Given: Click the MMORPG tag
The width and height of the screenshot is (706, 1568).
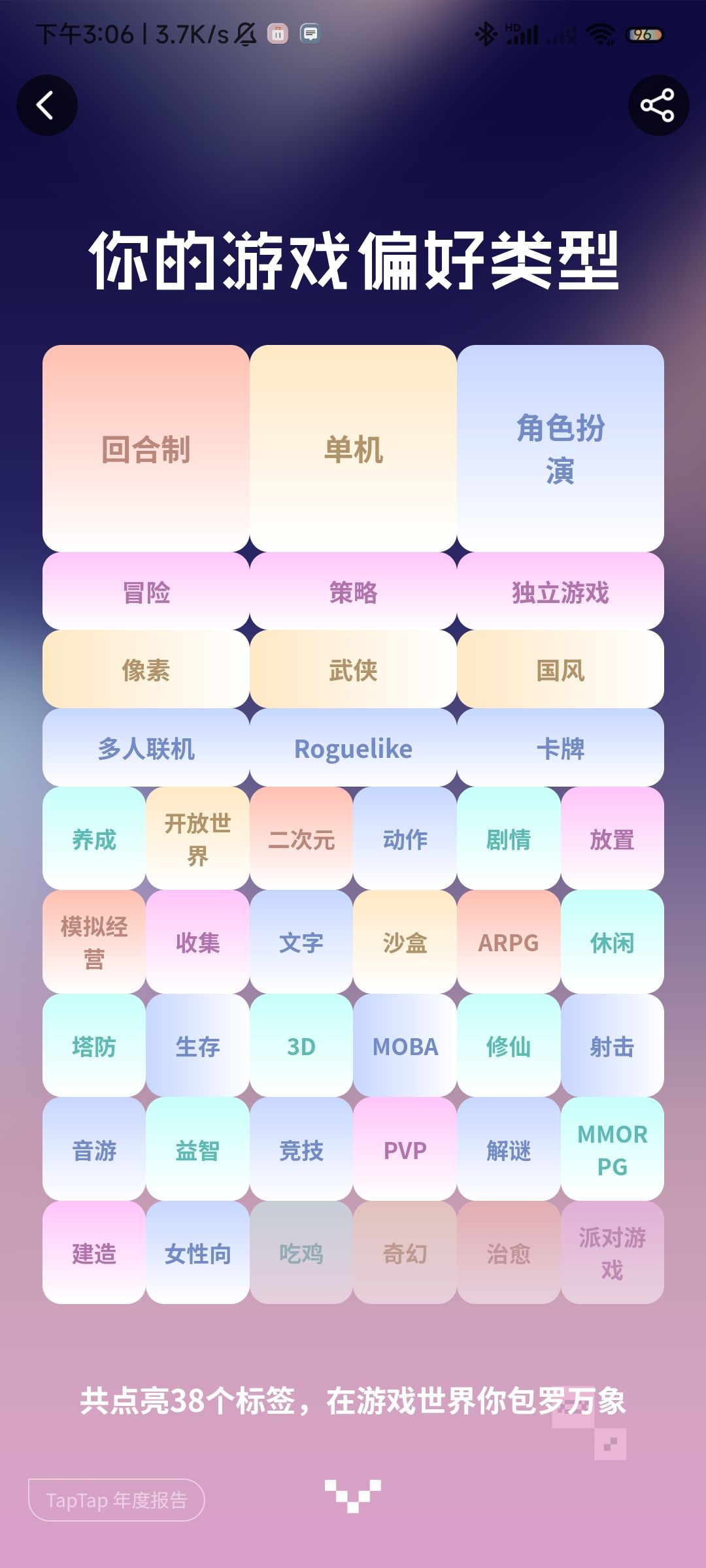Looking at the screenshot, I should 612,1151.
